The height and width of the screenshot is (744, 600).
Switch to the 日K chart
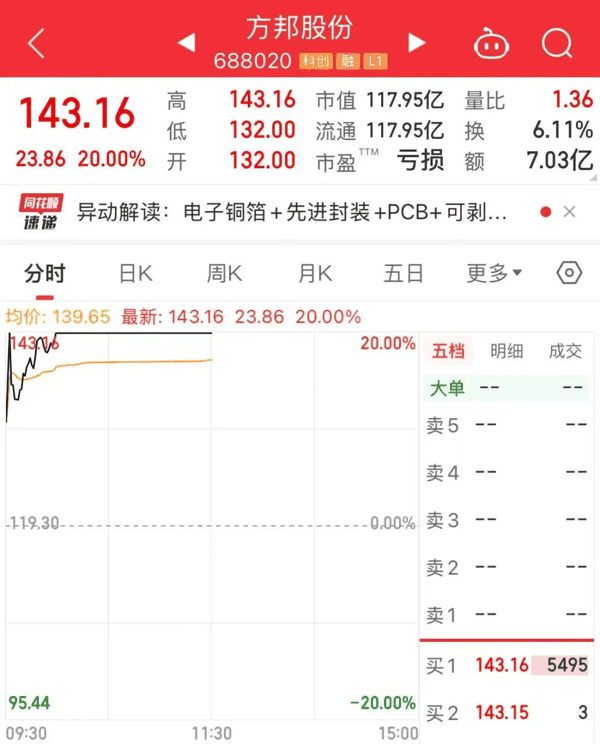[x=135, y=273]
